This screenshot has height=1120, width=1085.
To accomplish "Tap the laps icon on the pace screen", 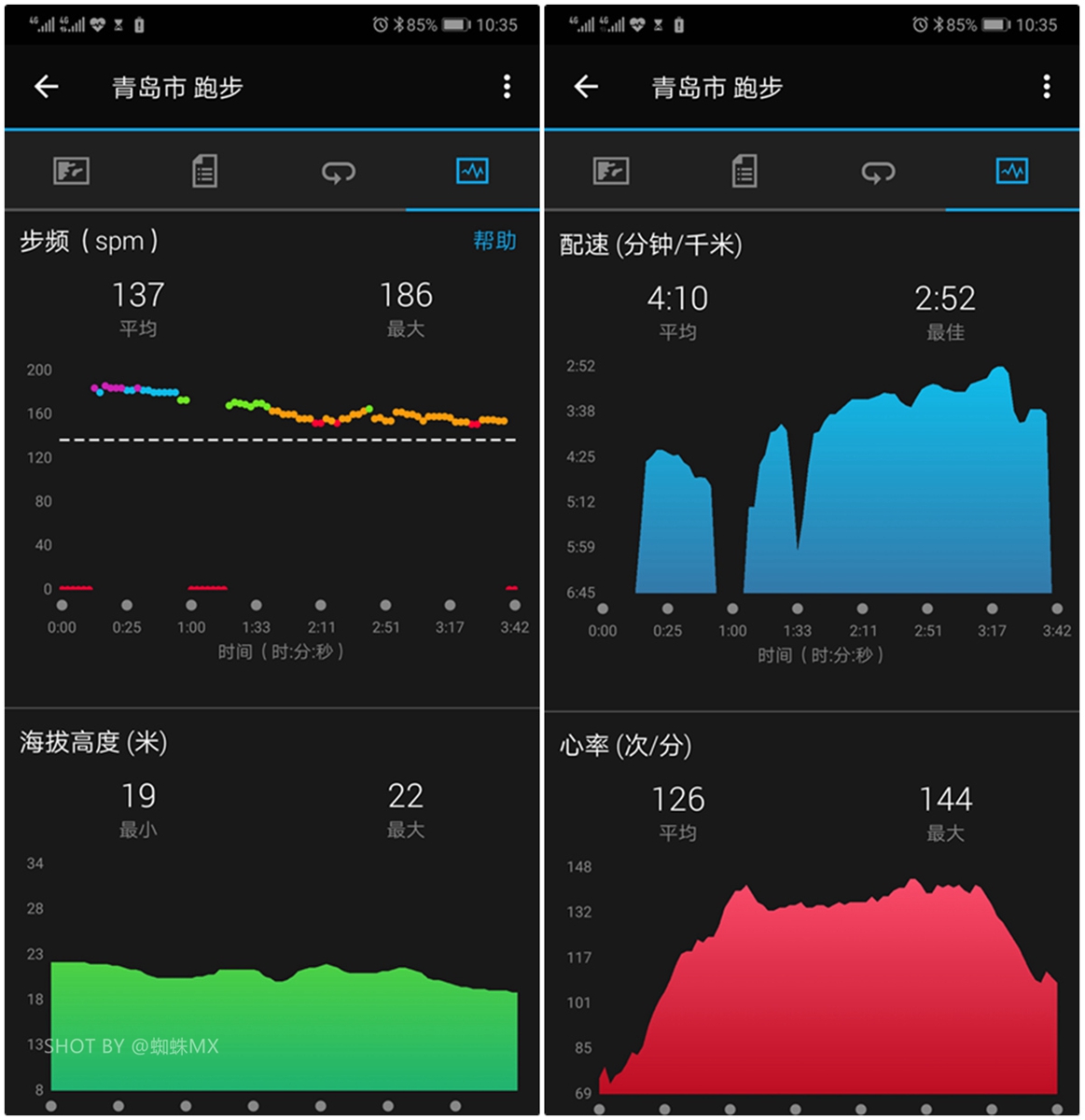I will pyautogui.click(x=878, y=171).
